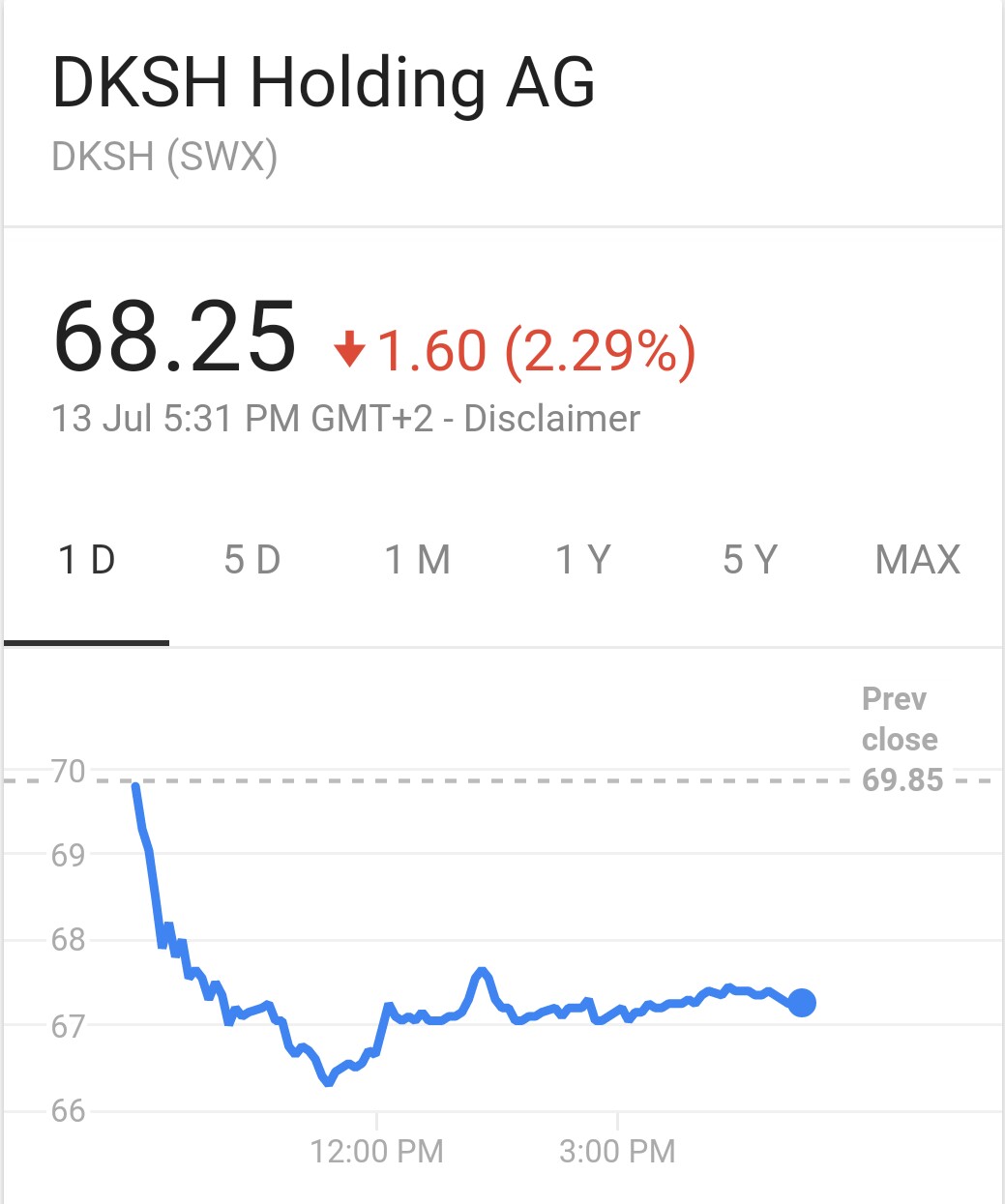Show the 1 M price chart
1005x1204 pixels.
coord(418,560)
